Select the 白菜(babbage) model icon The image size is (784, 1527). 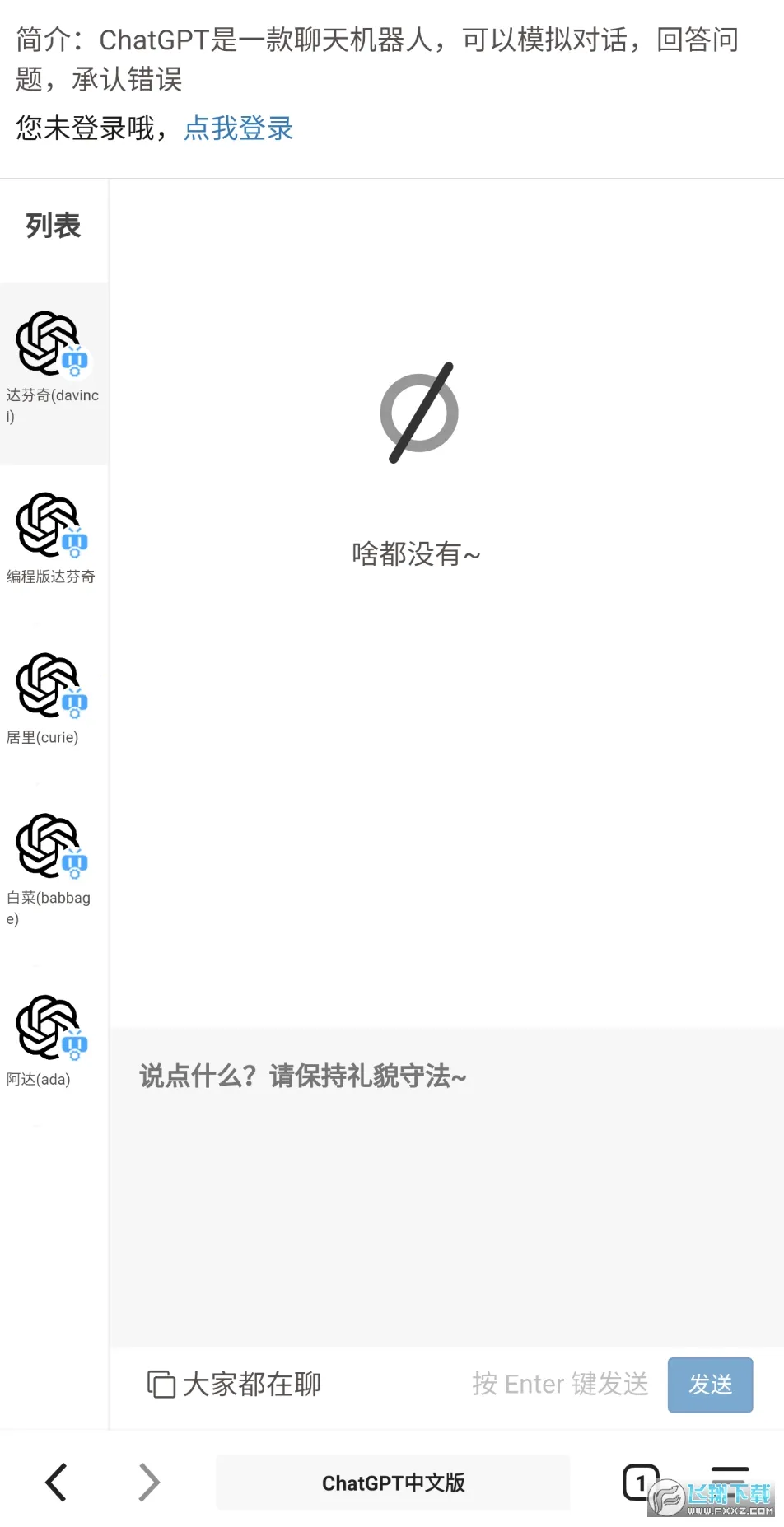point(49,846)
